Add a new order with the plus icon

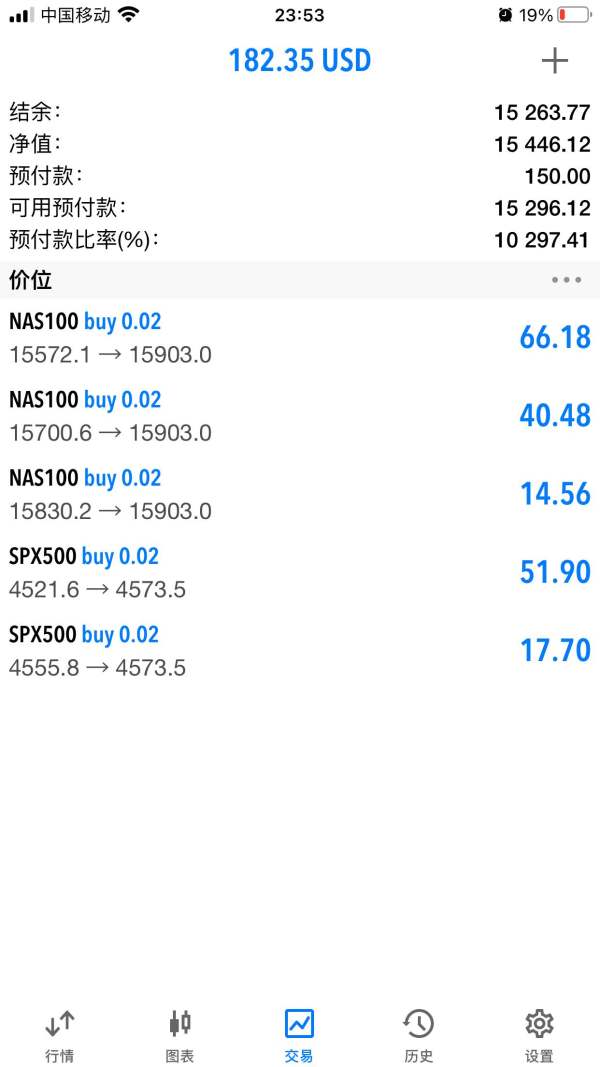pos(554,61)
